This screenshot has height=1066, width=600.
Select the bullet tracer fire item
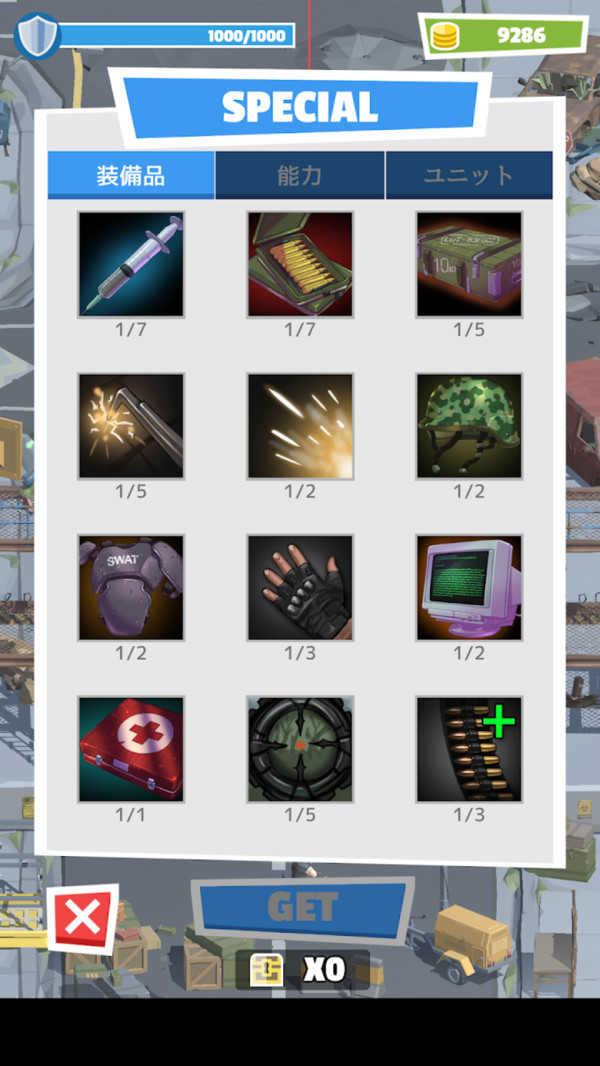(300, 426)
